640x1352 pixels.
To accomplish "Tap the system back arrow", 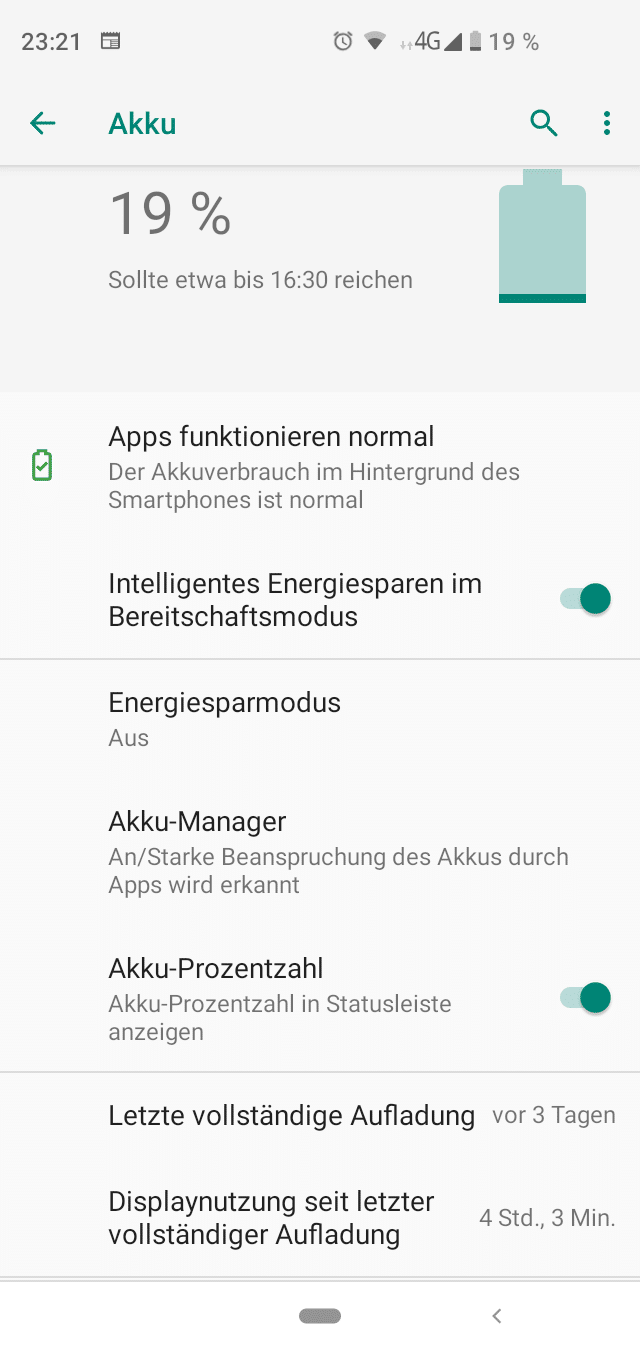I will 497,1316.
